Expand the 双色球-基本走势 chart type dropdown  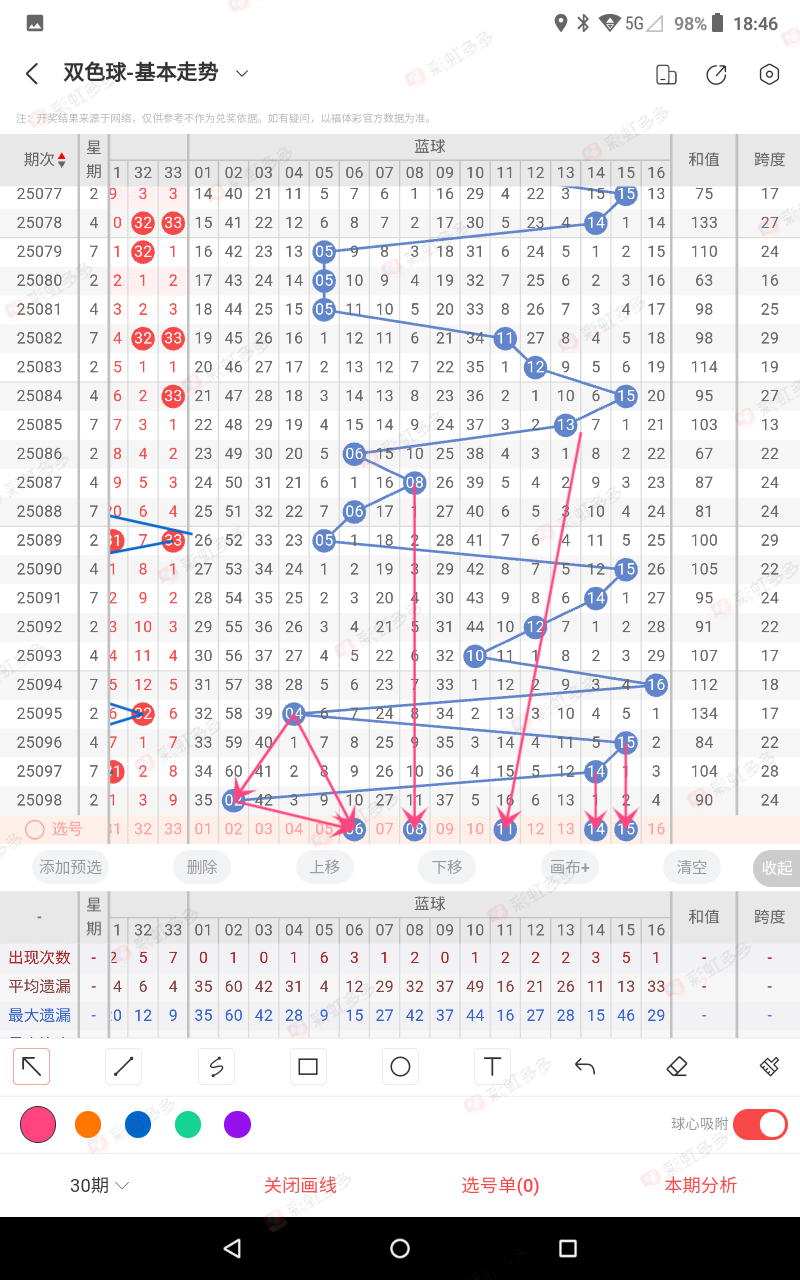click(x=241, y=73)
